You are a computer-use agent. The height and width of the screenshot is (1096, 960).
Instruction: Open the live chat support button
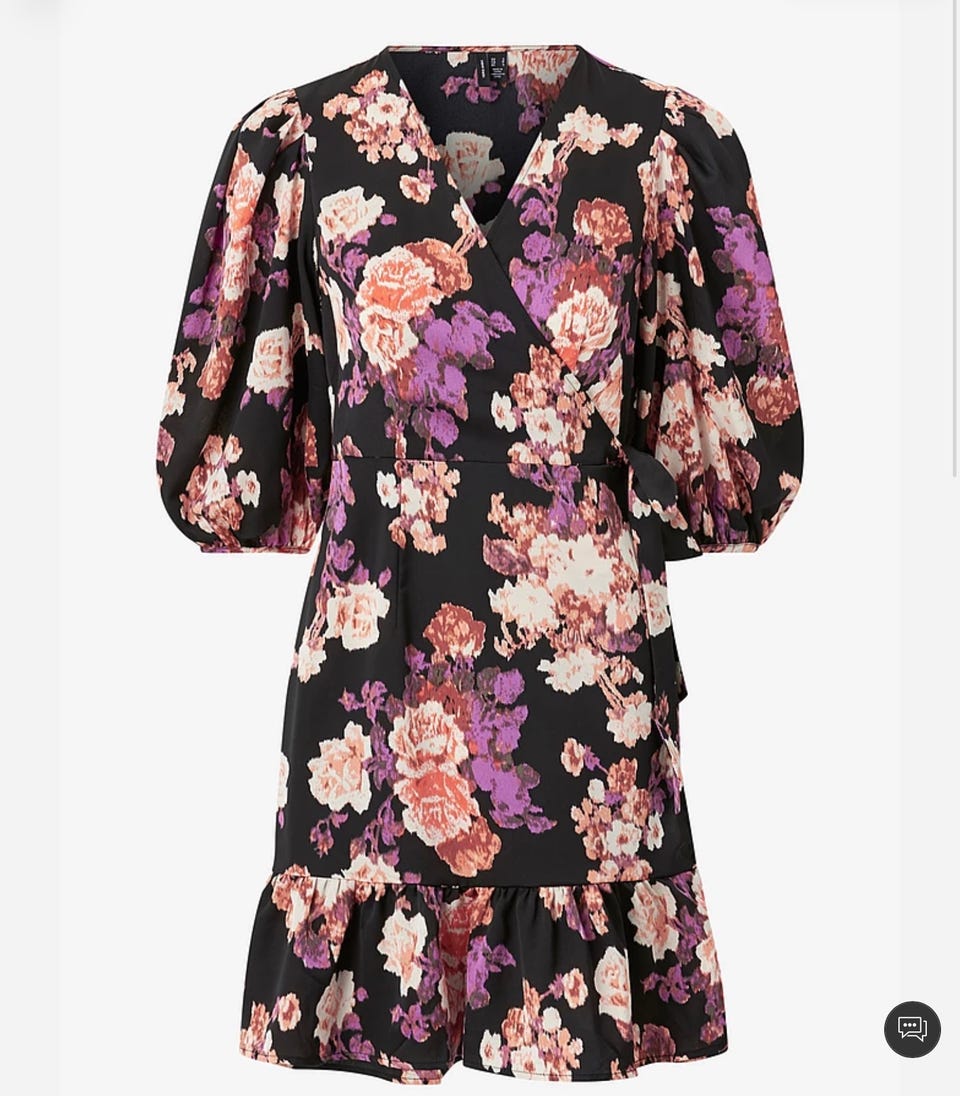pos(912,1029)
